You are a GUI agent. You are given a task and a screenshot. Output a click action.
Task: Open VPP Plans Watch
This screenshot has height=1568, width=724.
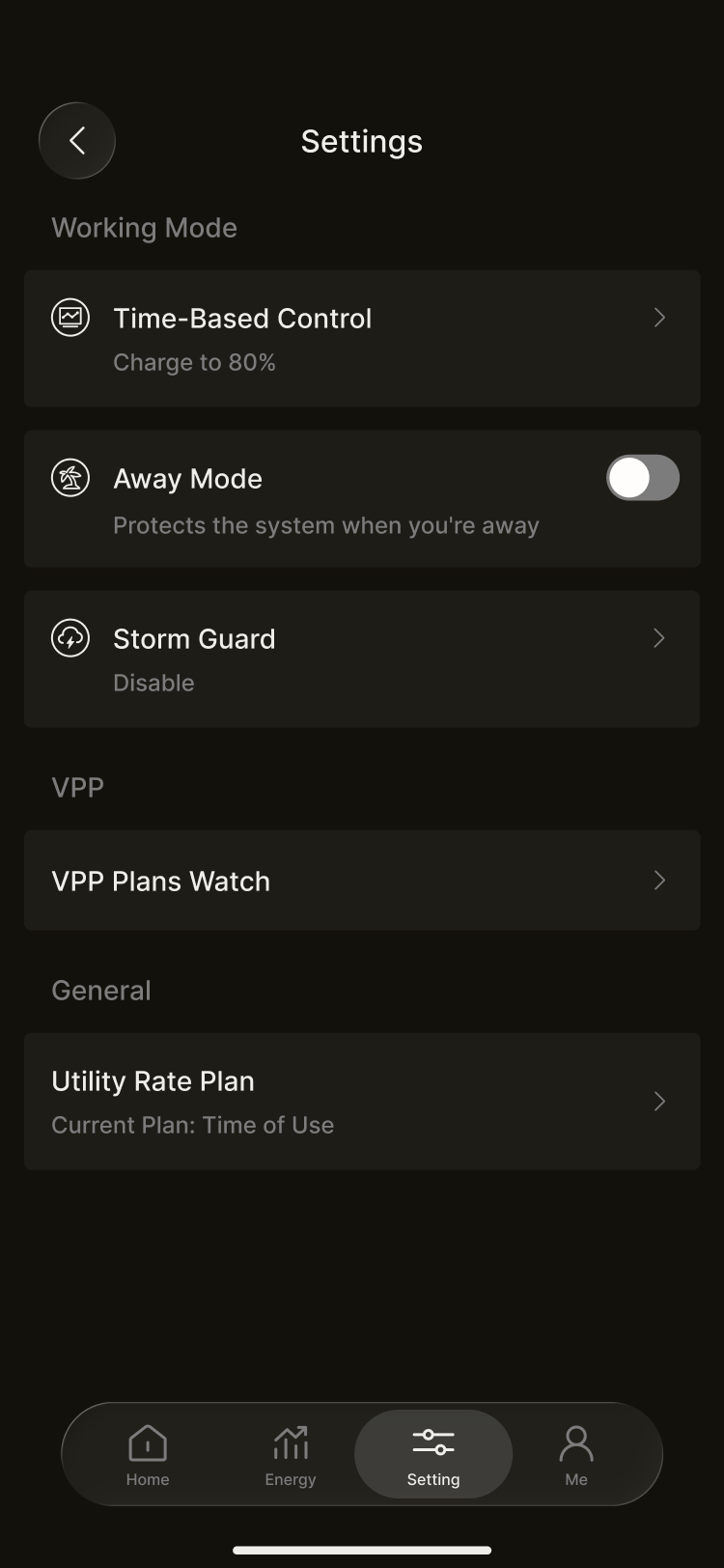coord(362,881)
